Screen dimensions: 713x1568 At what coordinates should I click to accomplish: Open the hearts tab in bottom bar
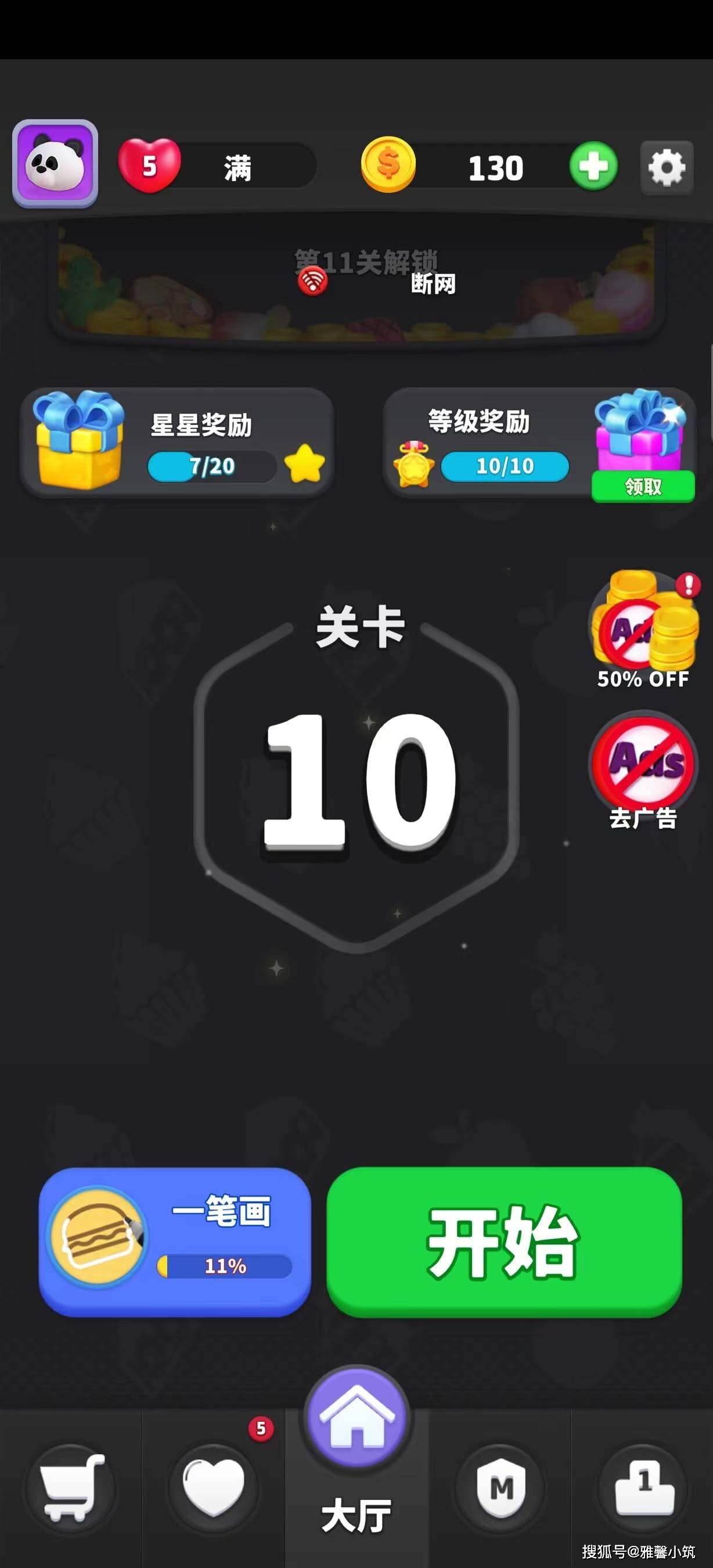[214, 1488]
